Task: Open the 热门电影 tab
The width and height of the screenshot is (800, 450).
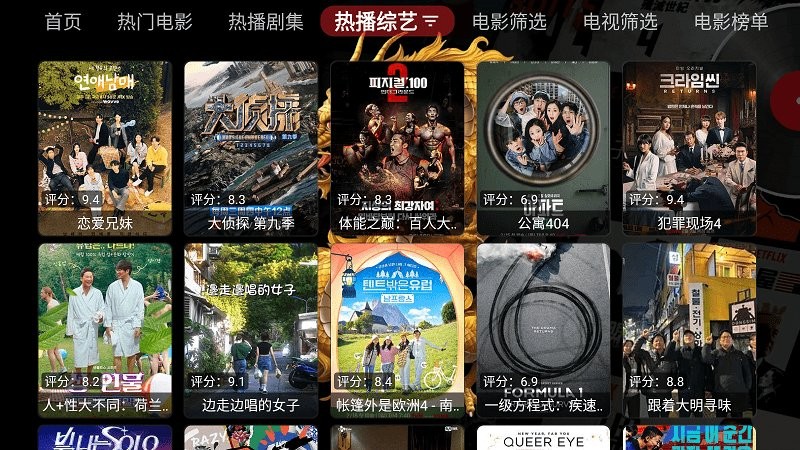Action: [155, 22]
